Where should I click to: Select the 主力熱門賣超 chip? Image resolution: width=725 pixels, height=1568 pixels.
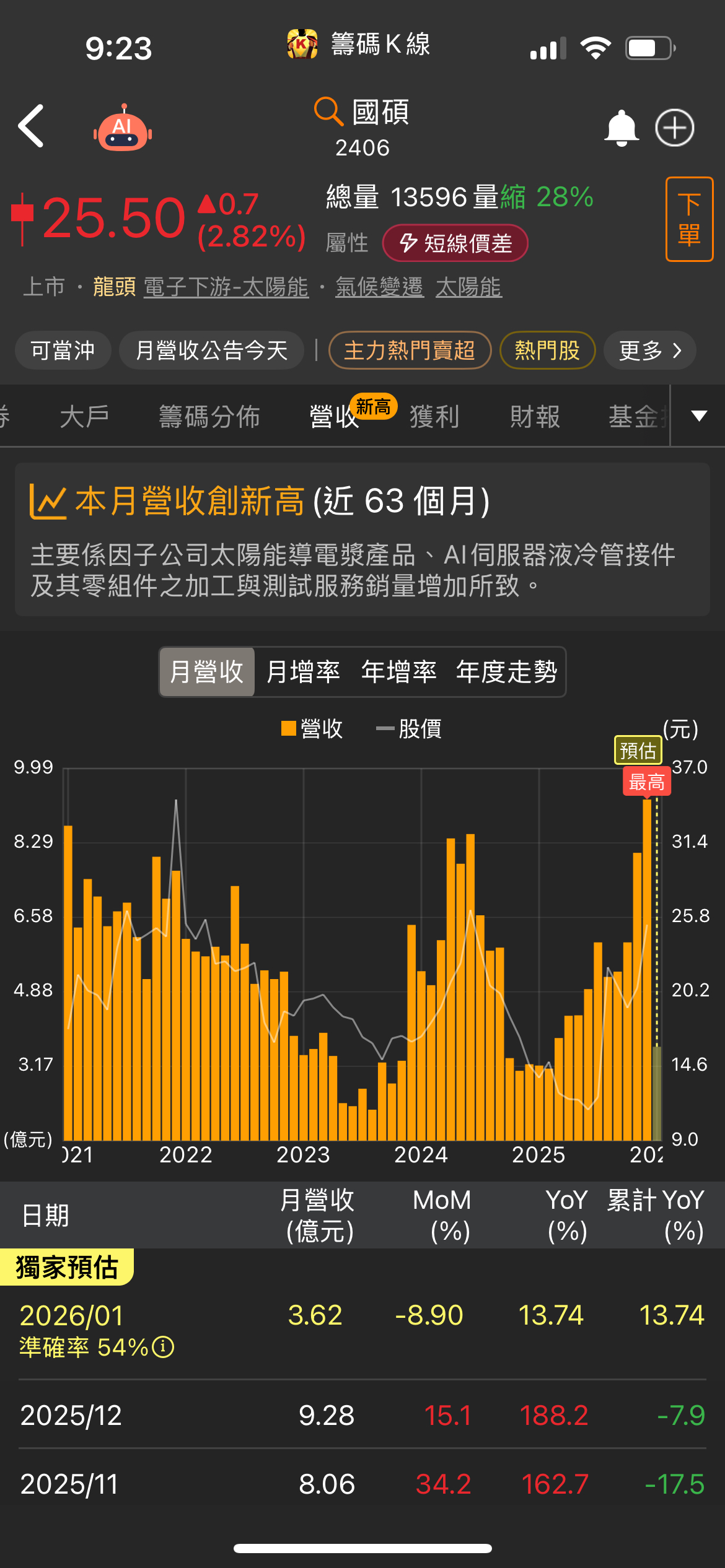(410, 351)
